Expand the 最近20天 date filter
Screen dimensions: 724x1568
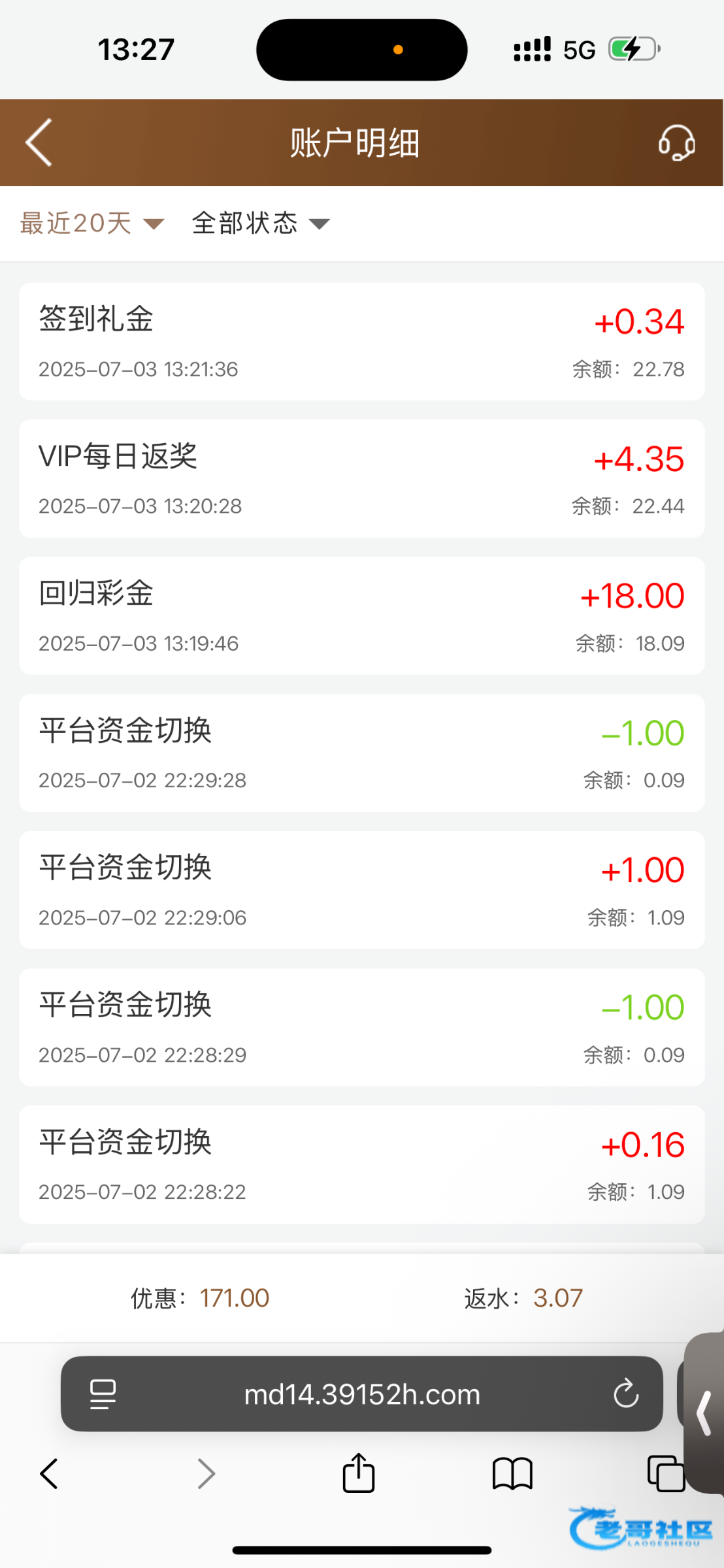[x=91, y=223]
